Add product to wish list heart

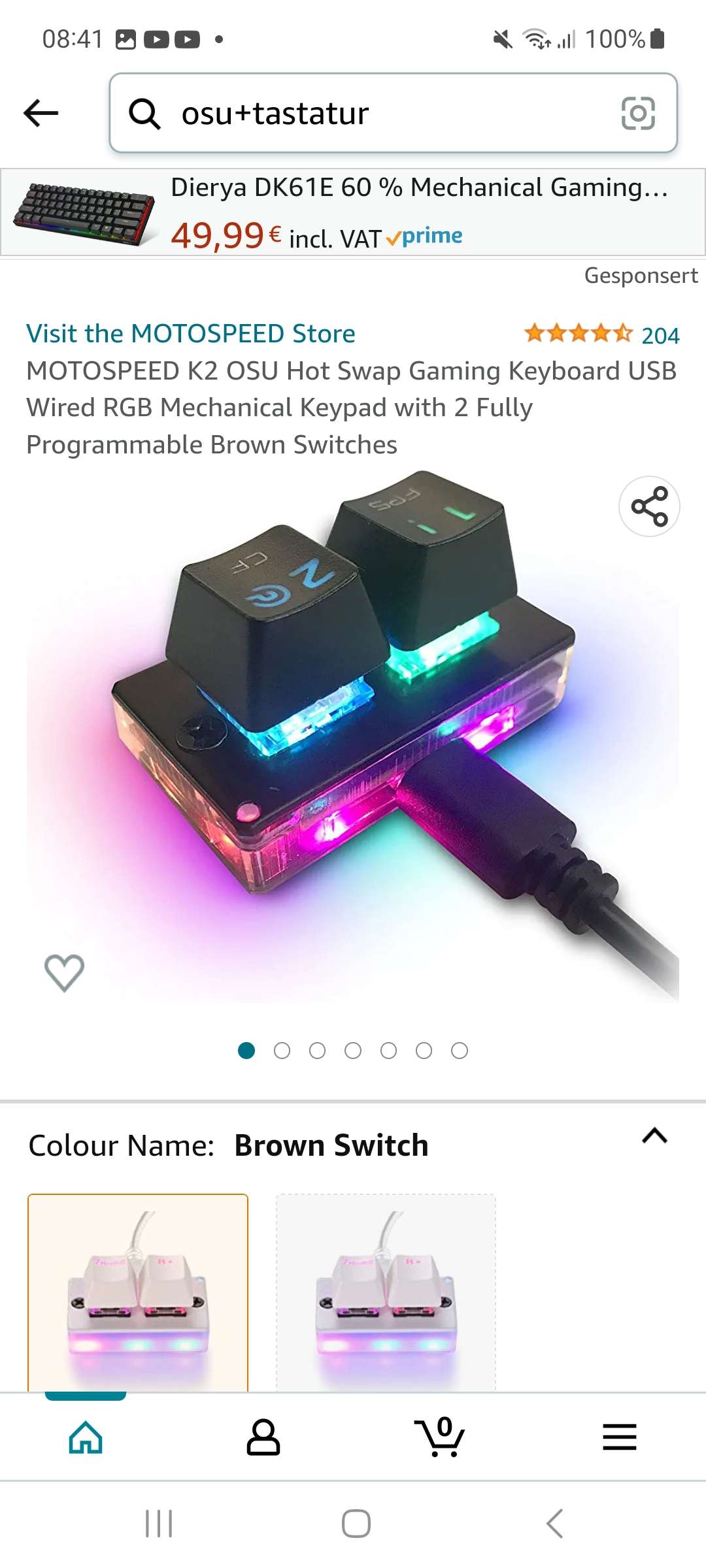[64, 972]
